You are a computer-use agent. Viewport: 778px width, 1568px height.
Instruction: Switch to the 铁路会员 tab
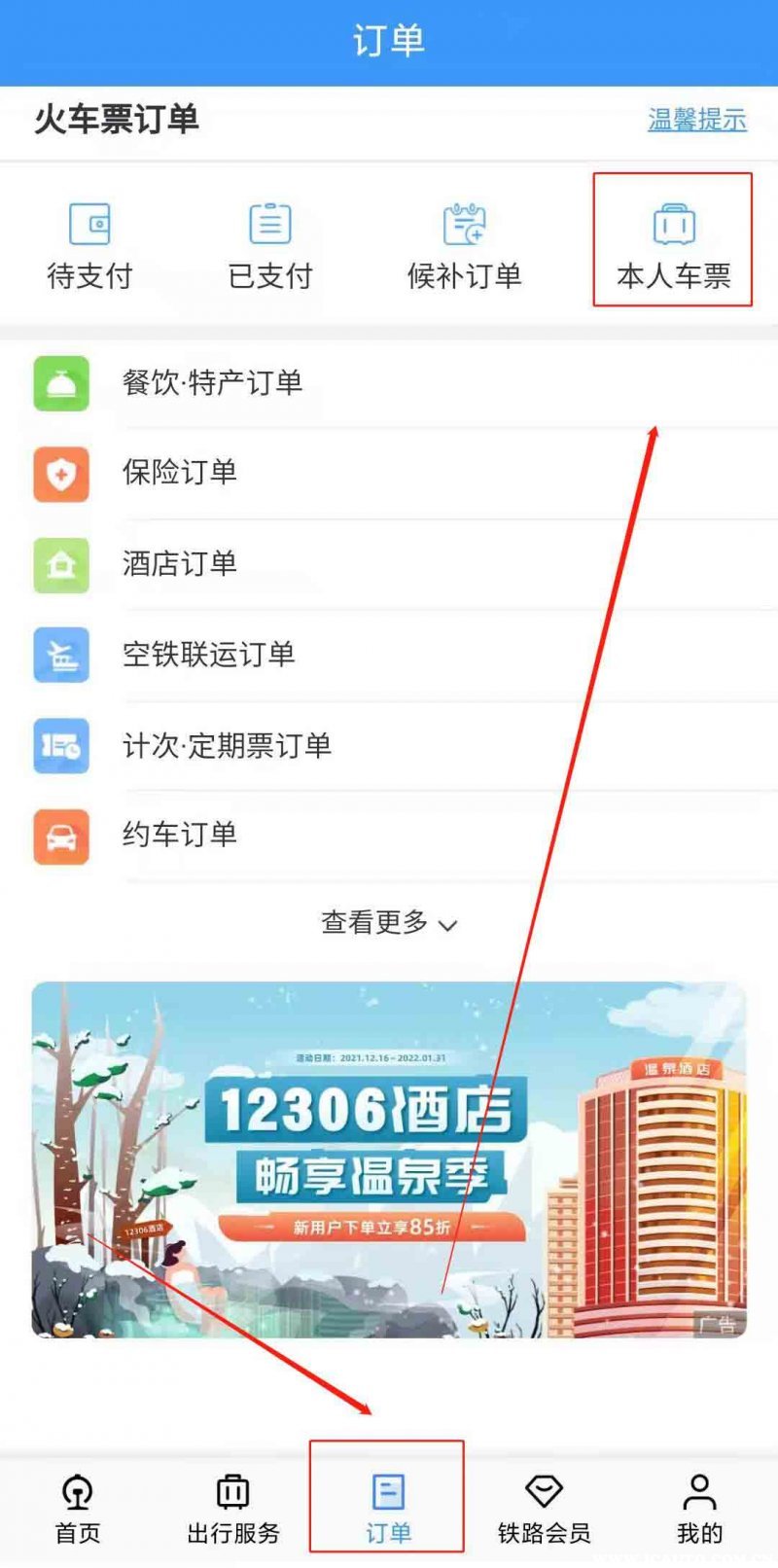[544, 1509]
